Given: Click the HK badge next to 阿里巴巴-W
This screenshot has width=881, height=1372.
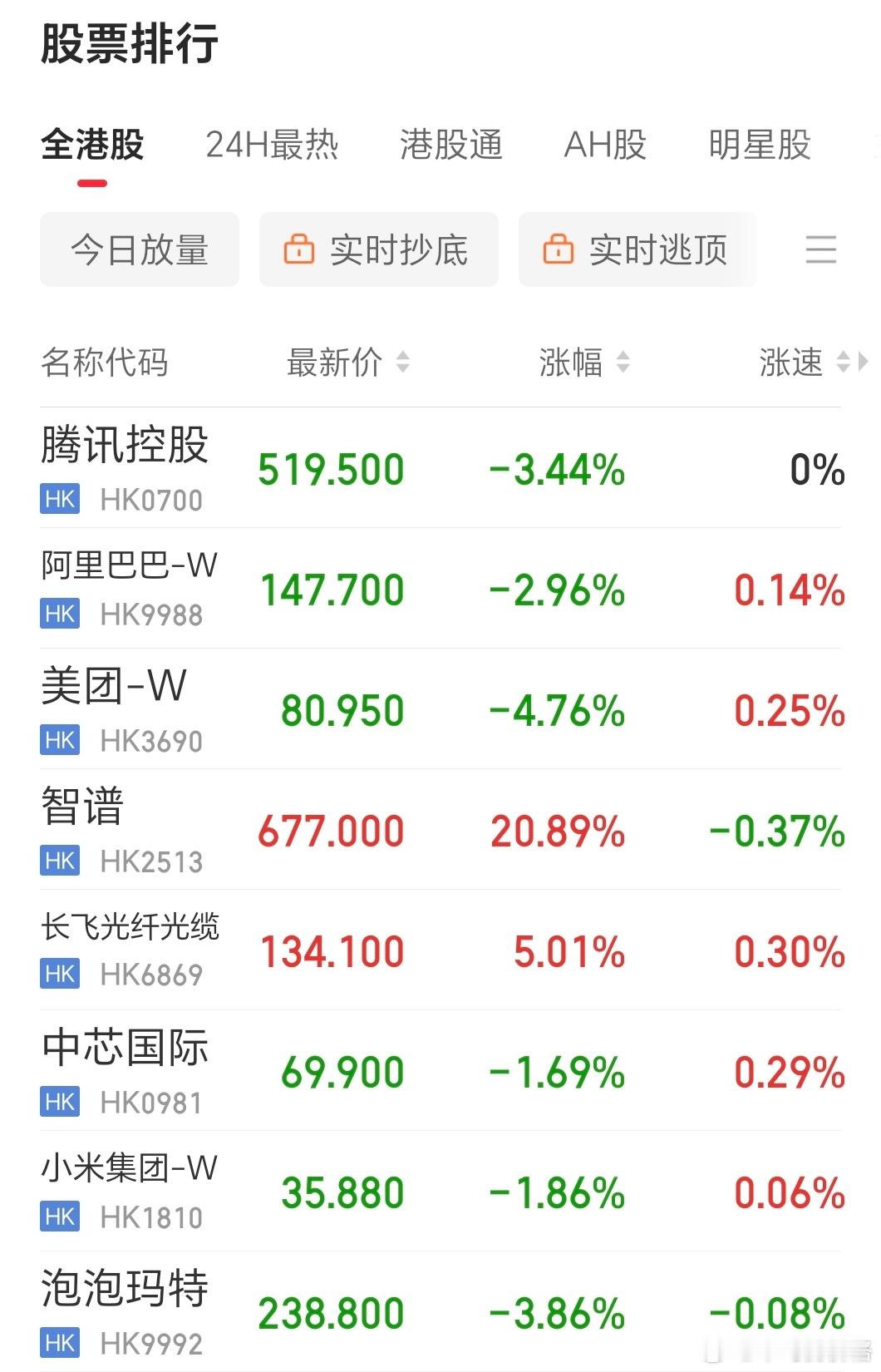Looking at the screenshot, I should click(59, 615).
